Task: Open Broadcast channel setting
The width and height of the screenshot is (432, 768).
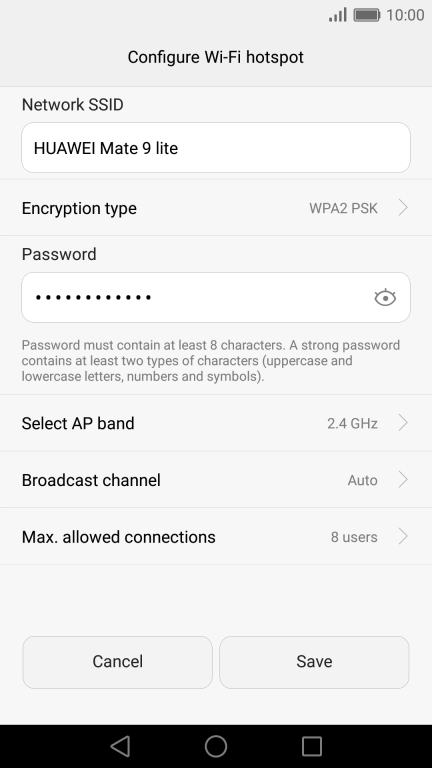Action: click(216, 480)
